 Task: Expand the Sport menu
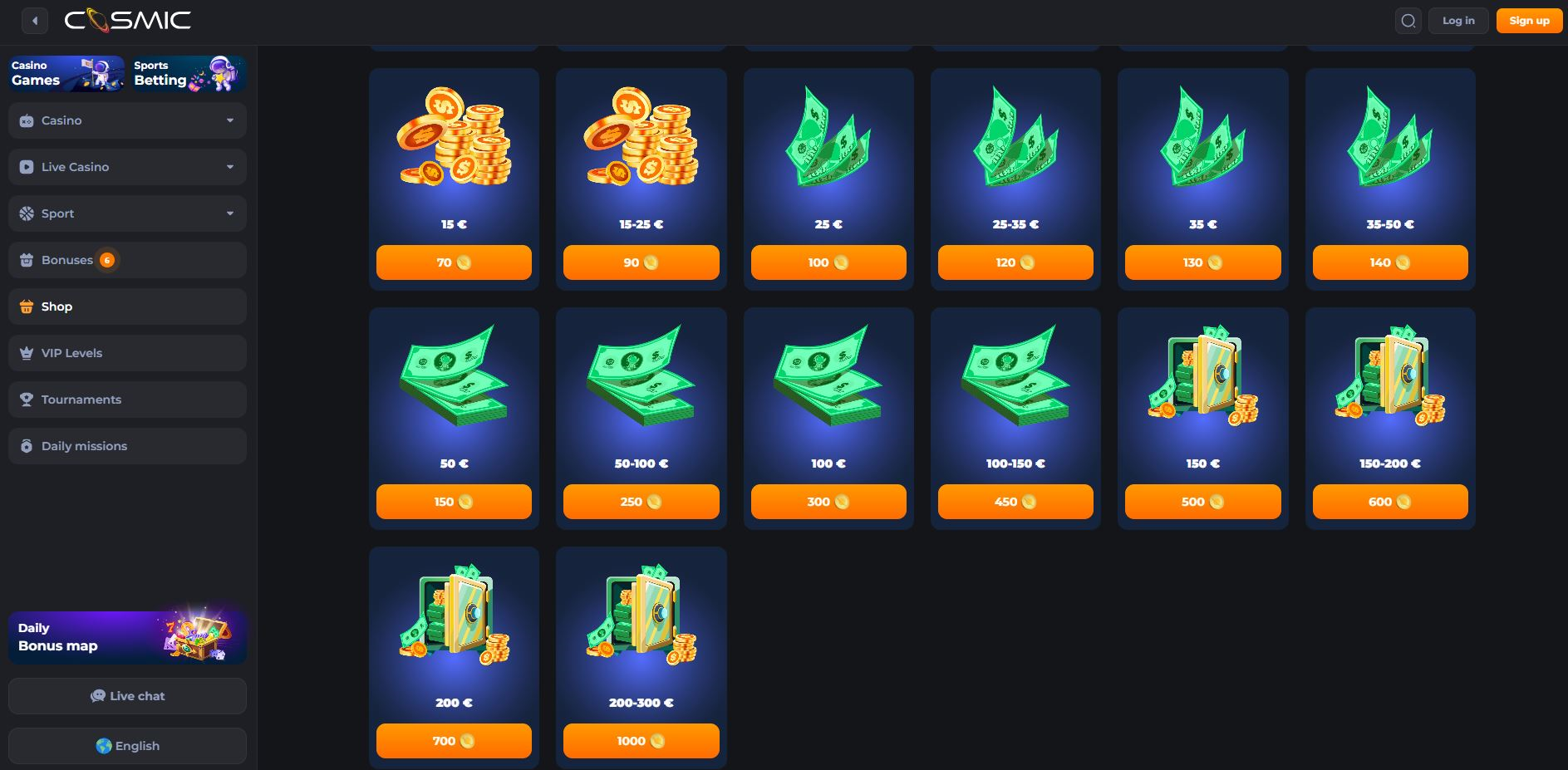click(x=127, y=213)
